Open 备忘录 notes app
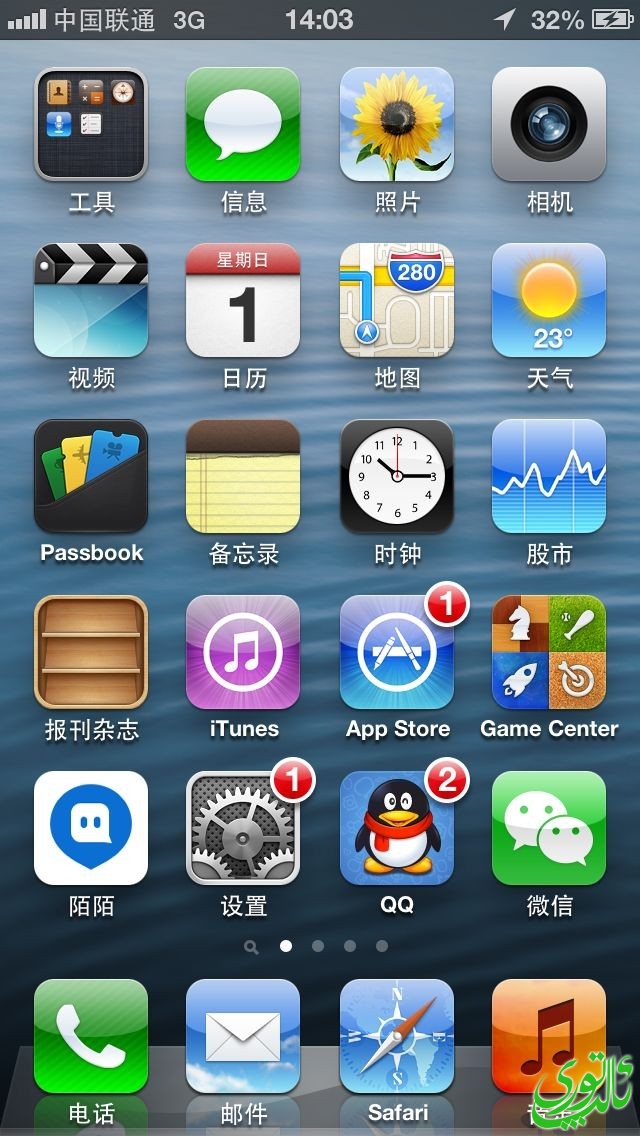The width and height of the screenshot is (640, 1136). point(243,476)
